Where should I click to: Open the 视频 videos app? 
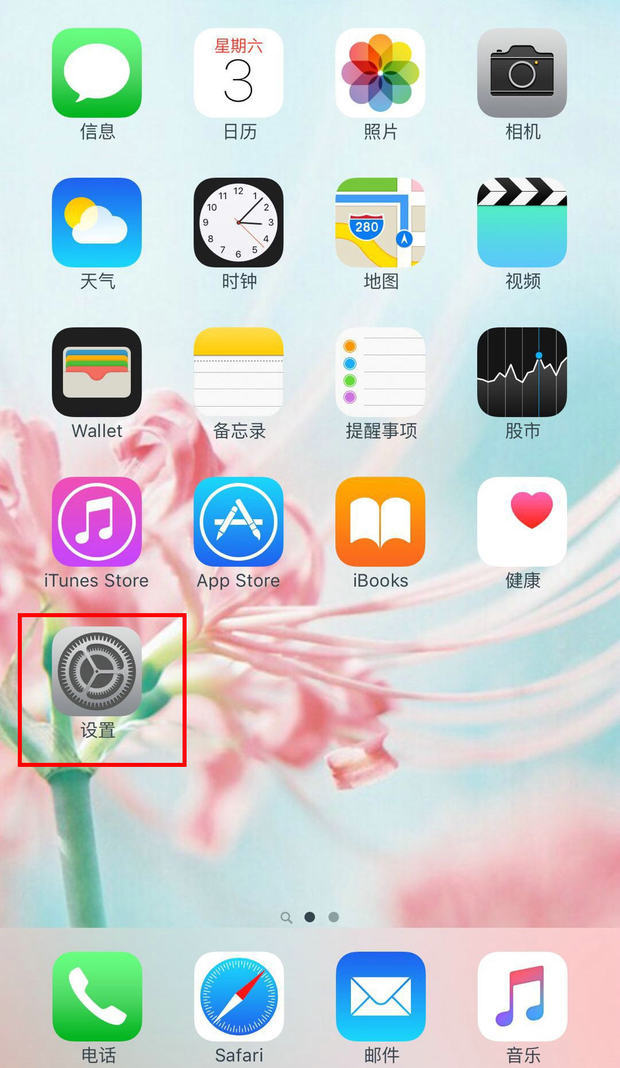(x=522, y=222)
